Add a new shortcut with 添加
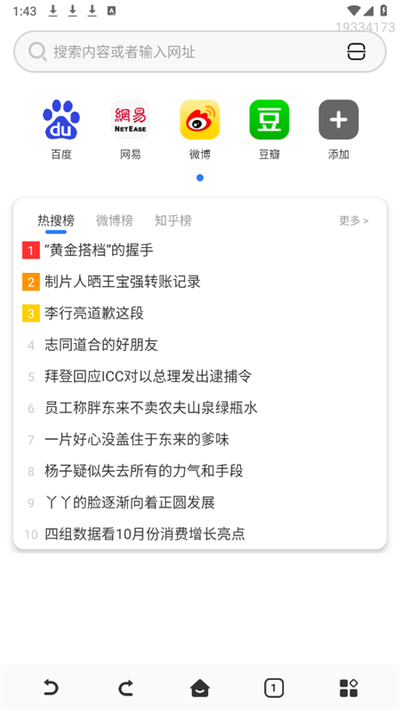 point(339,130)
